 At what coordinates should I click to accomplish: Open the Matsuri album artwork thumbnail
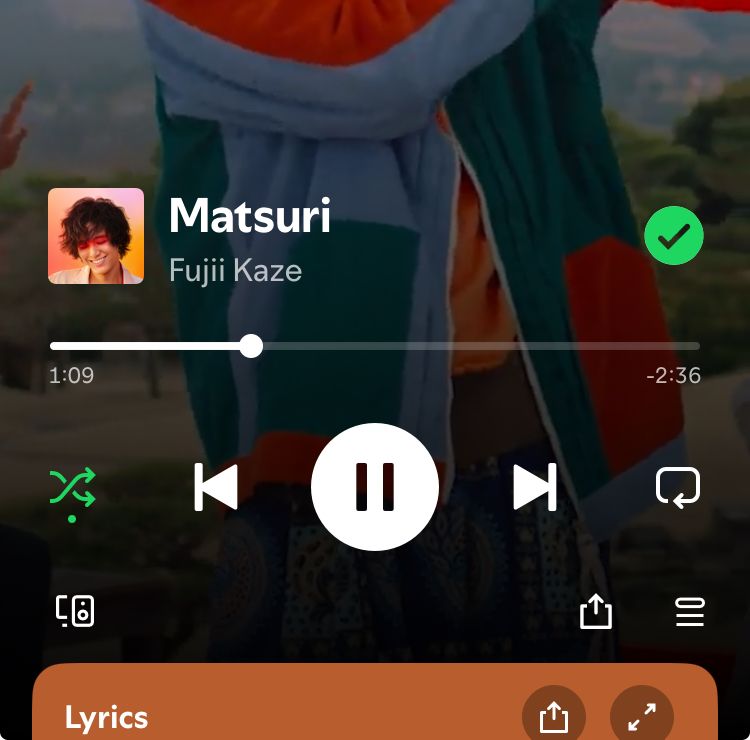[96, 236]
